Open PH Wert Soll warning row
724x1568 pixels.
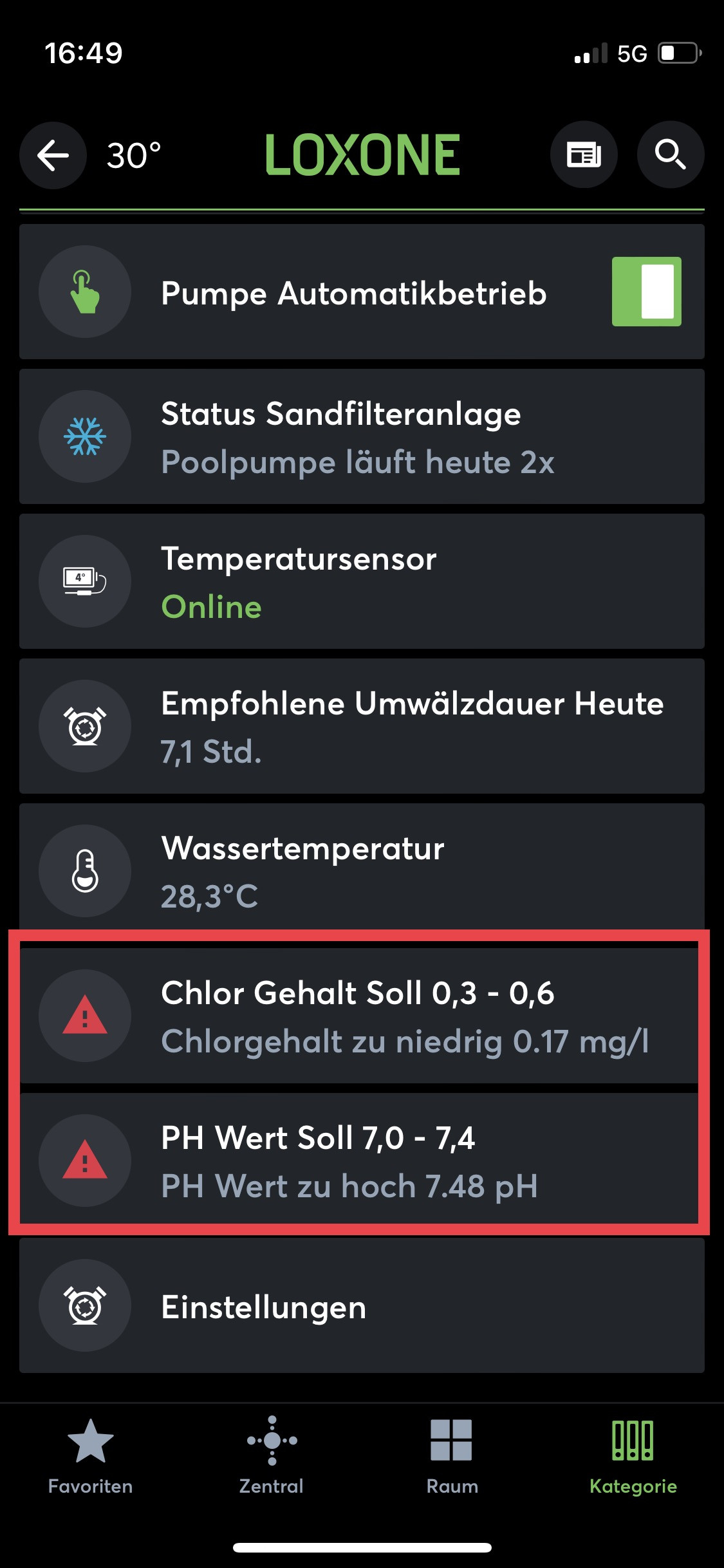pyautogui.click(x=362, y=1161)
